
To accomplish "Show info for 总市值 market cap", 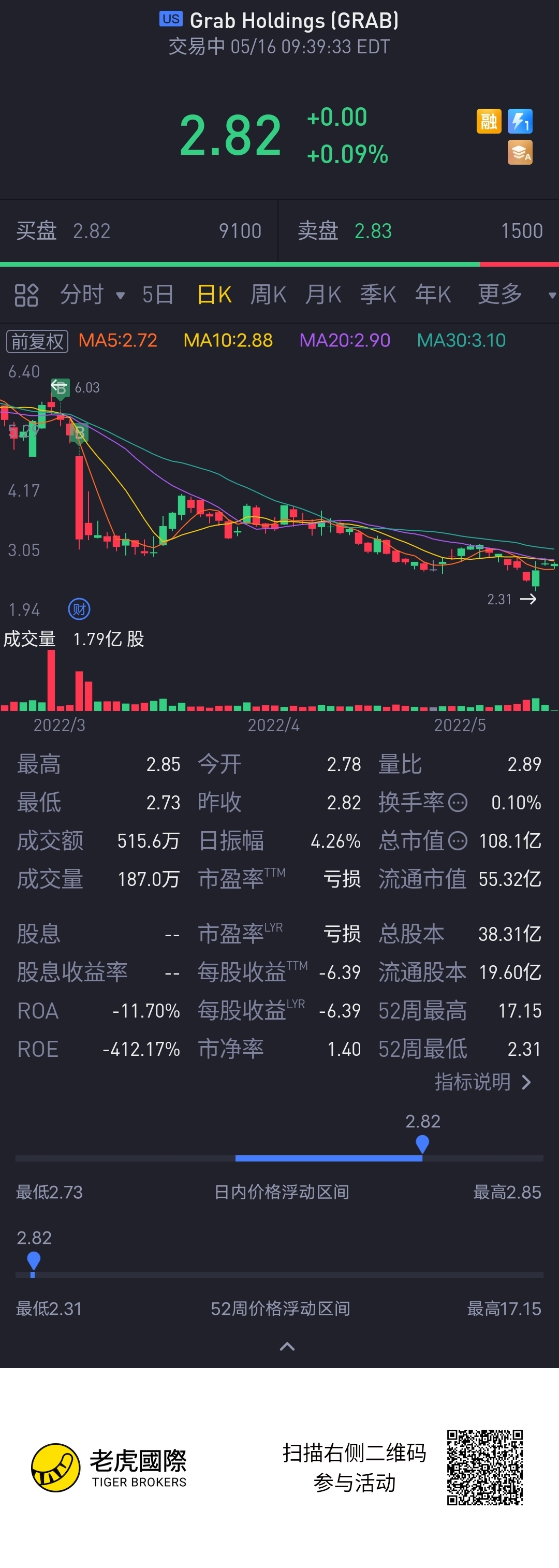I will pyautogui.click(x=458, y=840).
